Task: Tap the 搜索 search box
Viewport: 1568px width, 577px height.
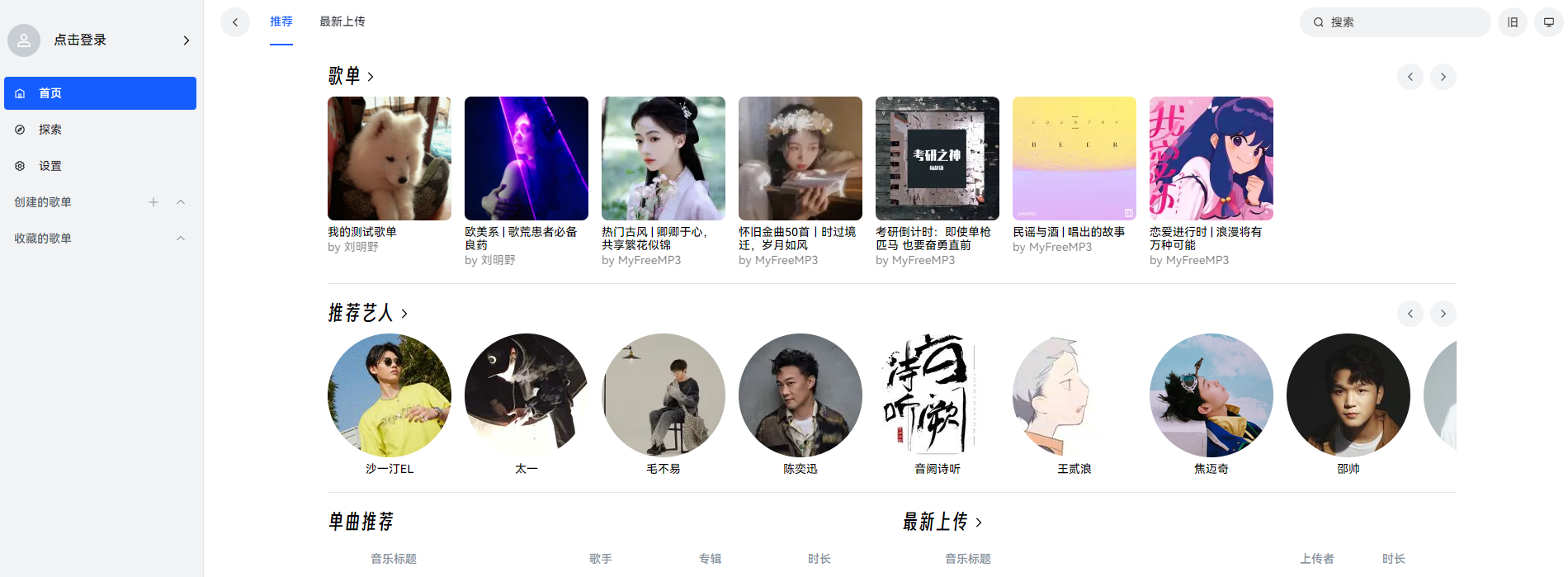Action: 1403,22
